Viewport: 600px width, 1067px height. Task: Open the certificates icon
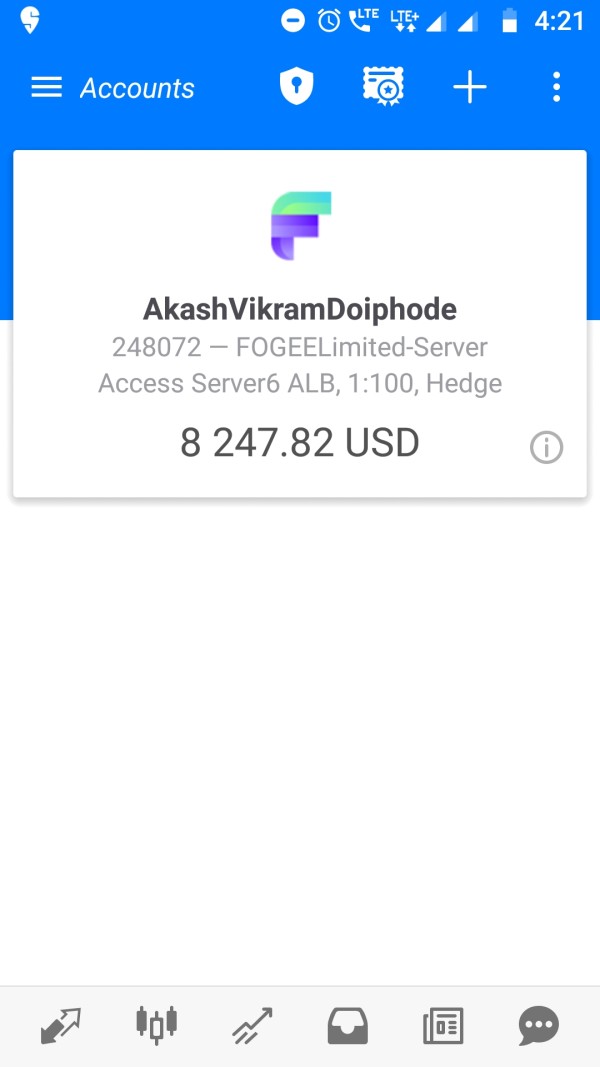point(383,86)
